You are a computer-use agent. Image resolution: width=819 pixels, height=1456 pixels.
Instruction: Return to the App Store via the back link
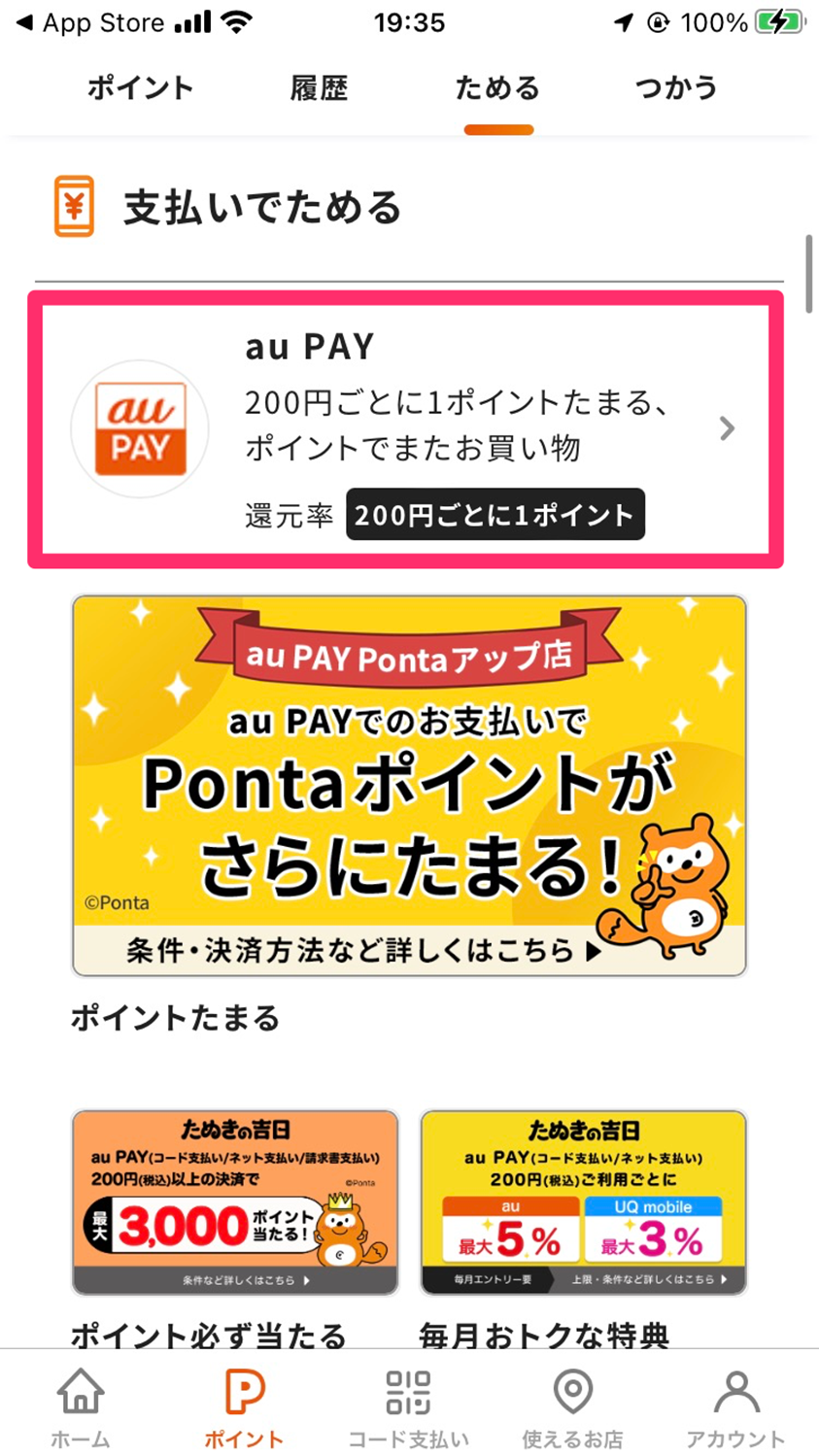pyautogui.click(x=90, y=23)
